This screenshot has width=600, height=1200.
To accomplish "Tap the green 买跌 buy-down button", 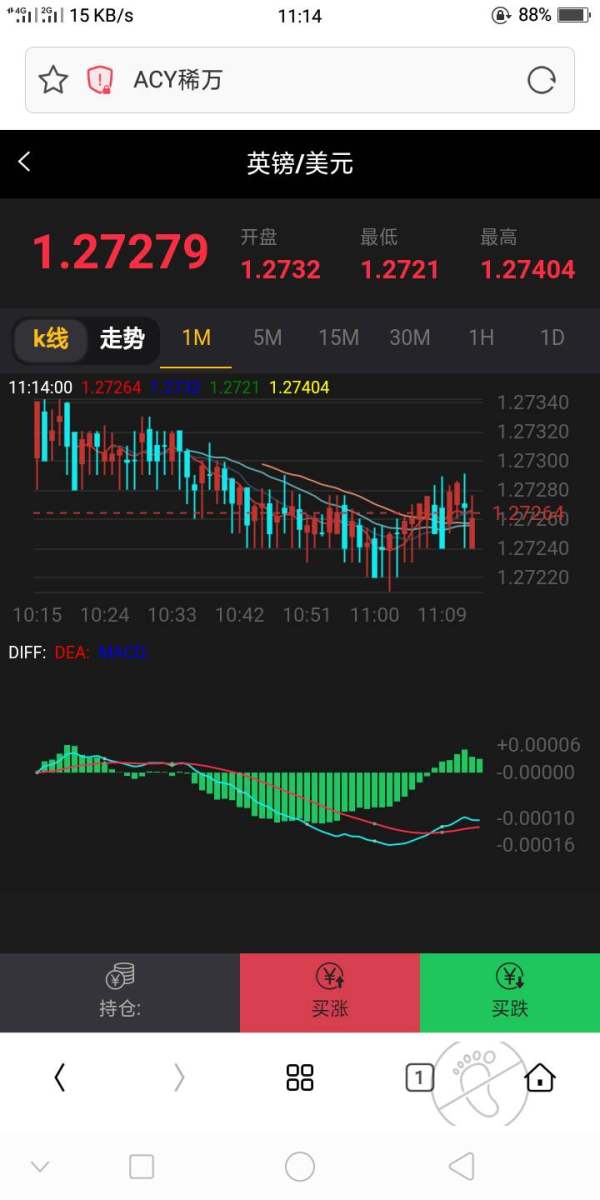I will (510, 992).
